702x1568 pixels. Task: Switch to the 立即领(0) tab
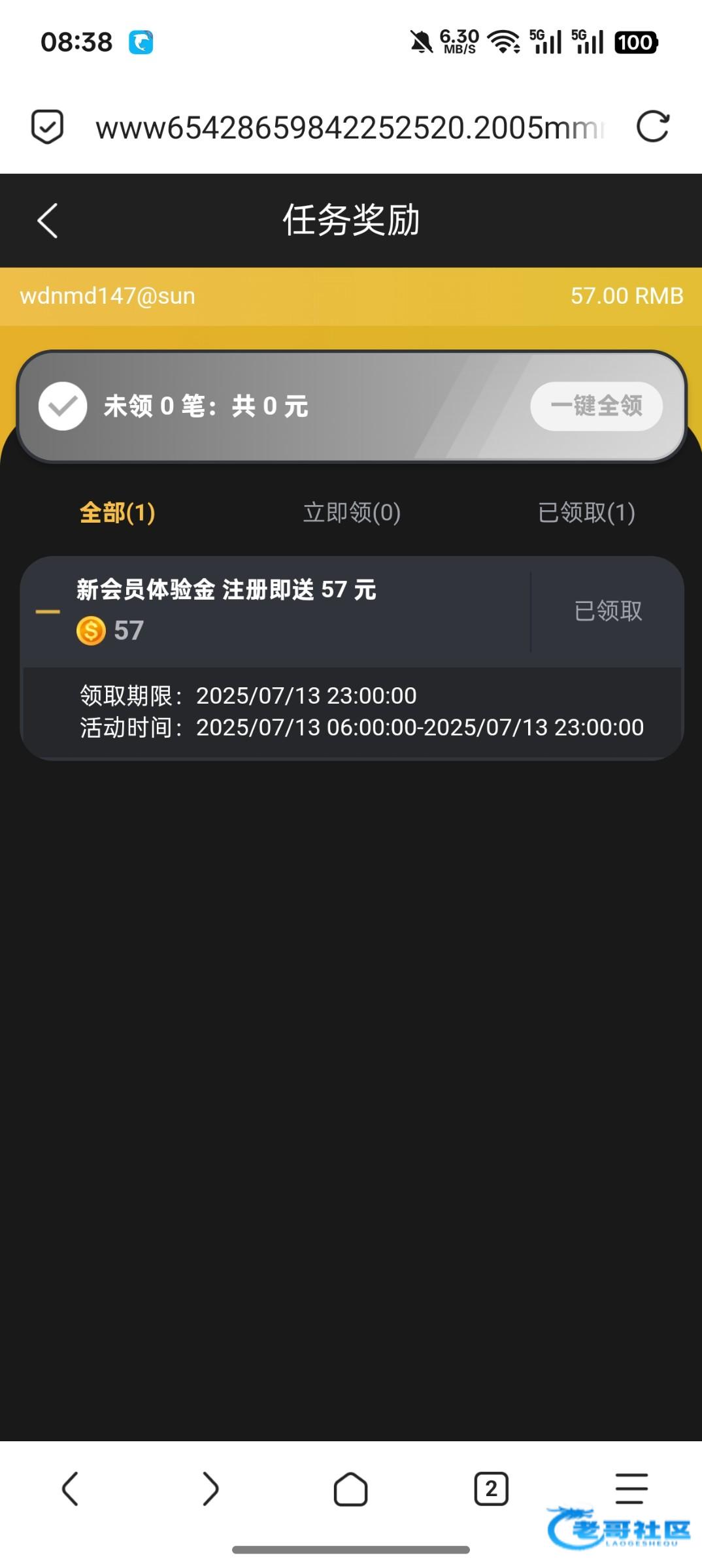[352, 512]
